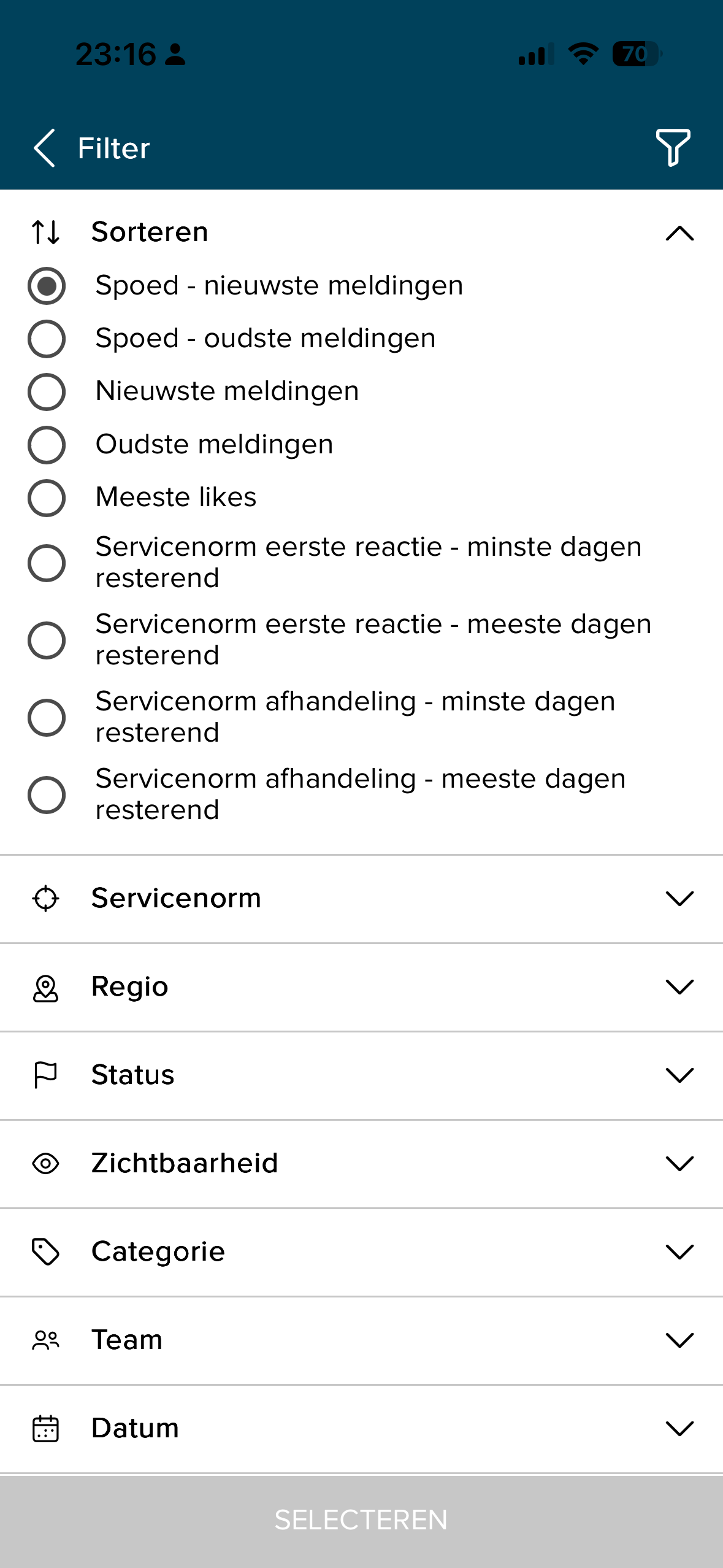Click the Sorteren sort arrows icon
The height and width of the screenshot is (1568, 723).
(x=46, y=232)
